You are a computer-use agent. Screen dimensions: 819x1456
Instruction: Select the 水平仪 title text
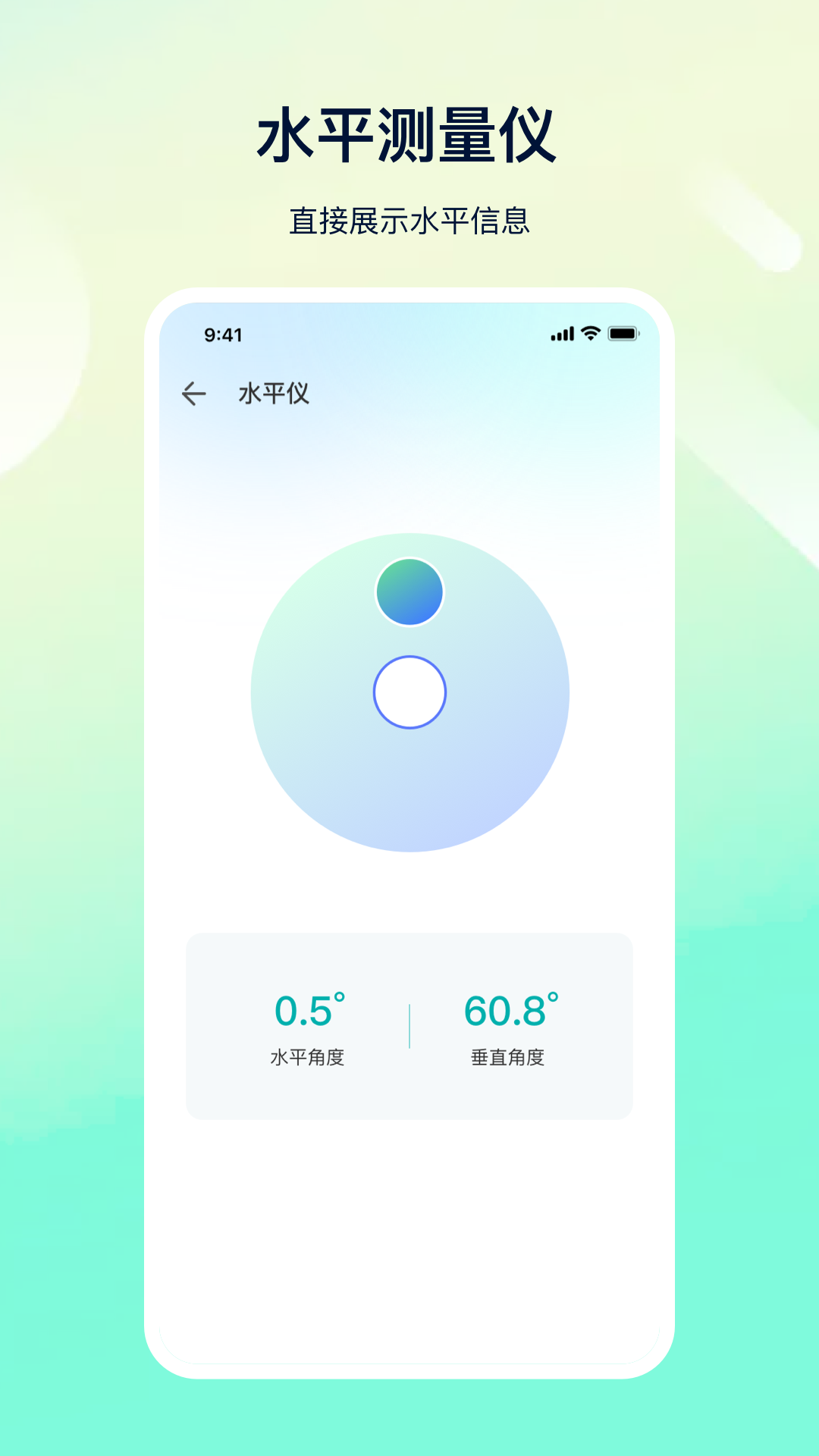(x=273, y=394)
